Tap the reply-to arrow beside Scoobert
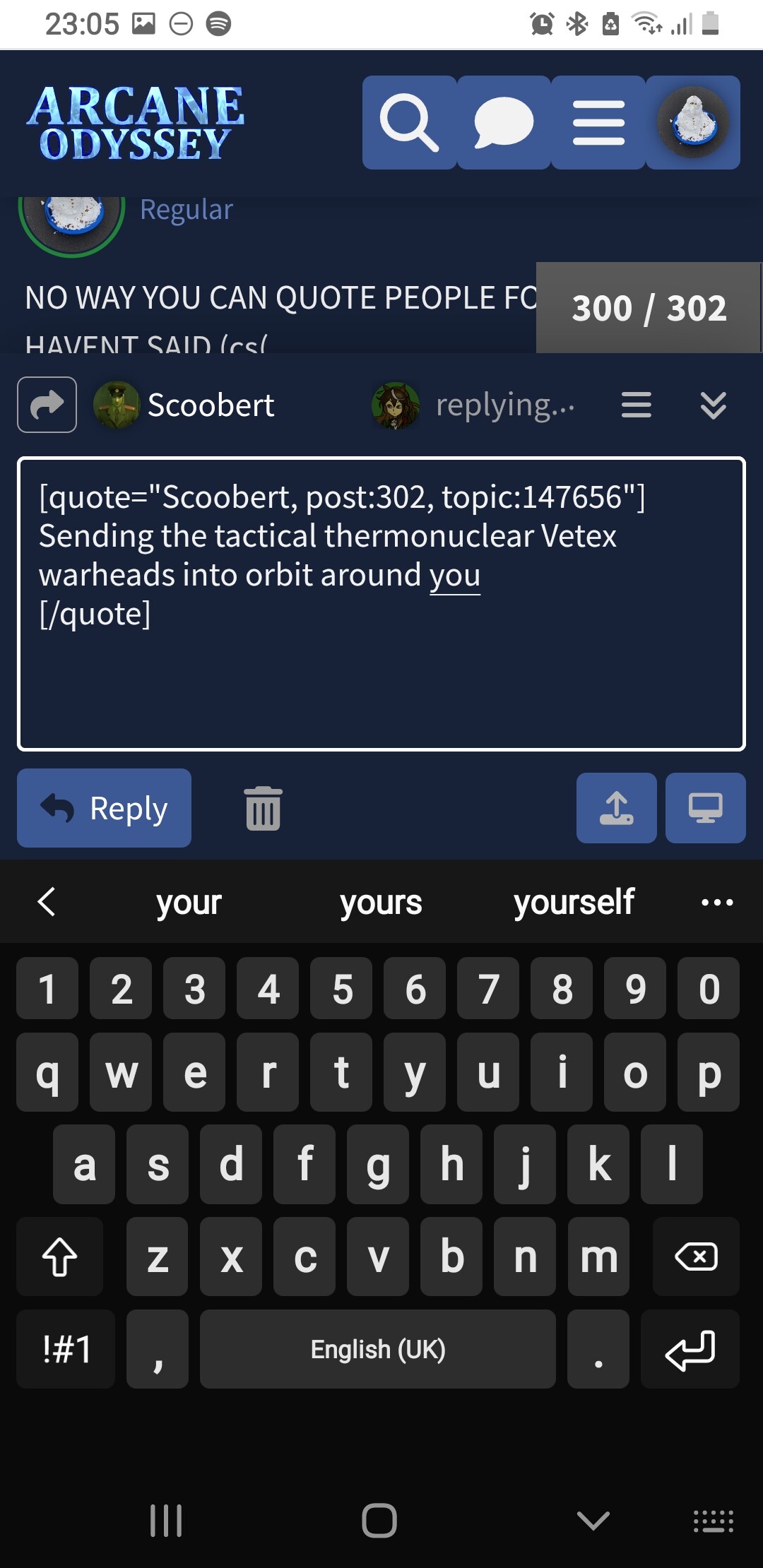This screenshot has height=1568, width=763. 47,405
